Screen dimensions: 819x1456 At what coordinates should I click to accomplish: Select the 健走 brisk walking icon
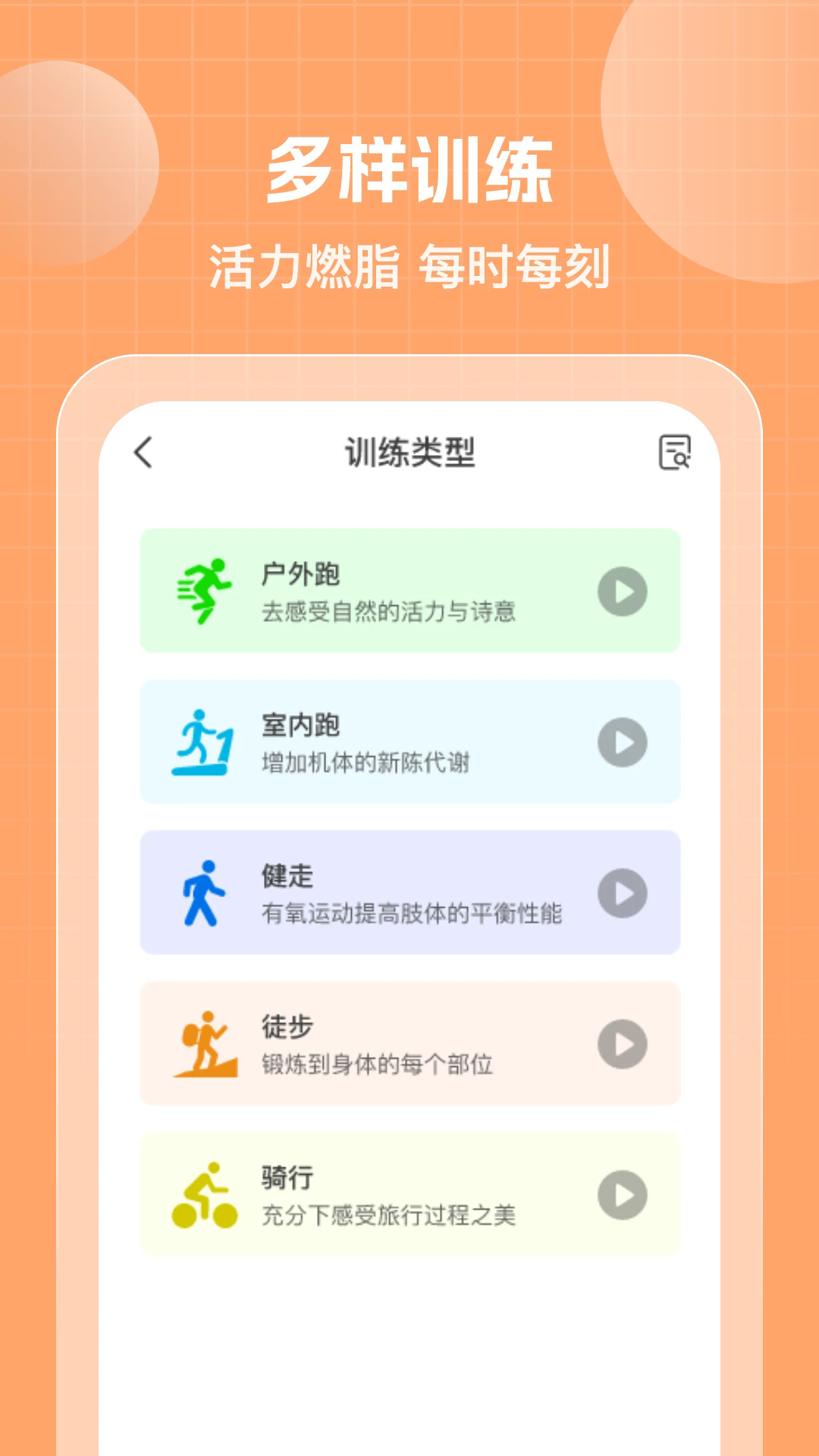pos(205,893)
